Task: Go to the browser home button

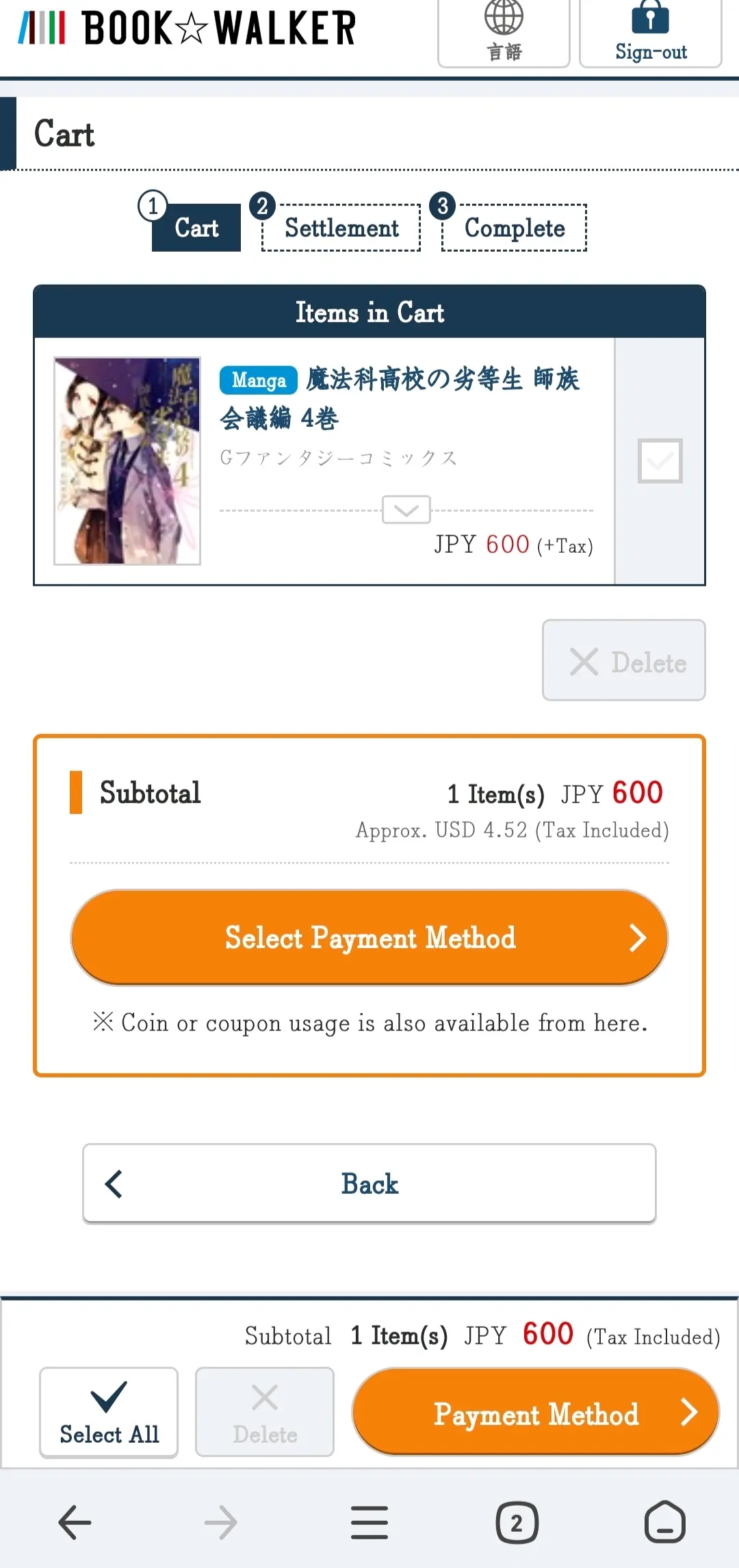Action: 664,1523
